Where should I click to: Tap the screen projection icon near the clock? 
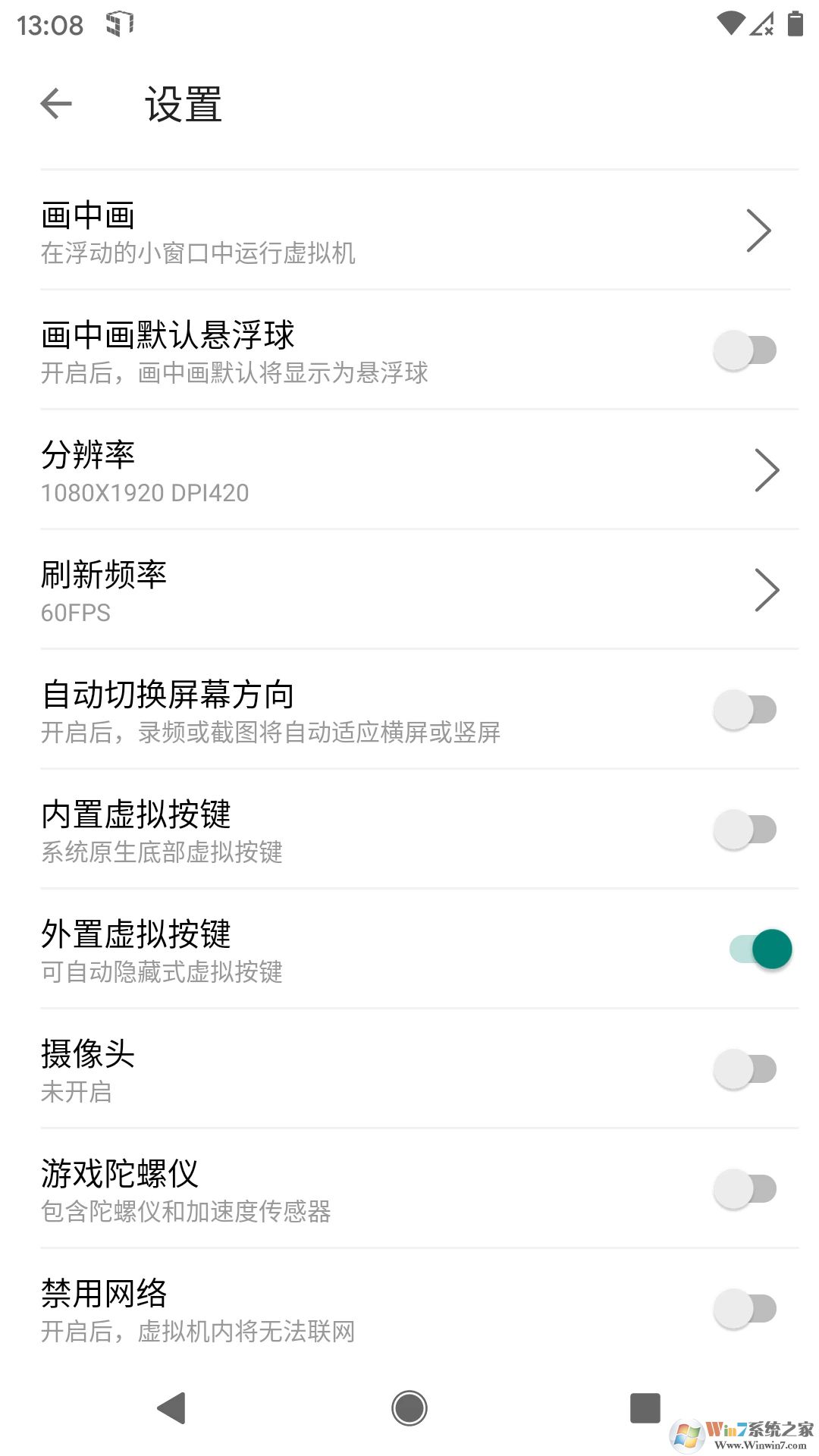coord(119,23)
